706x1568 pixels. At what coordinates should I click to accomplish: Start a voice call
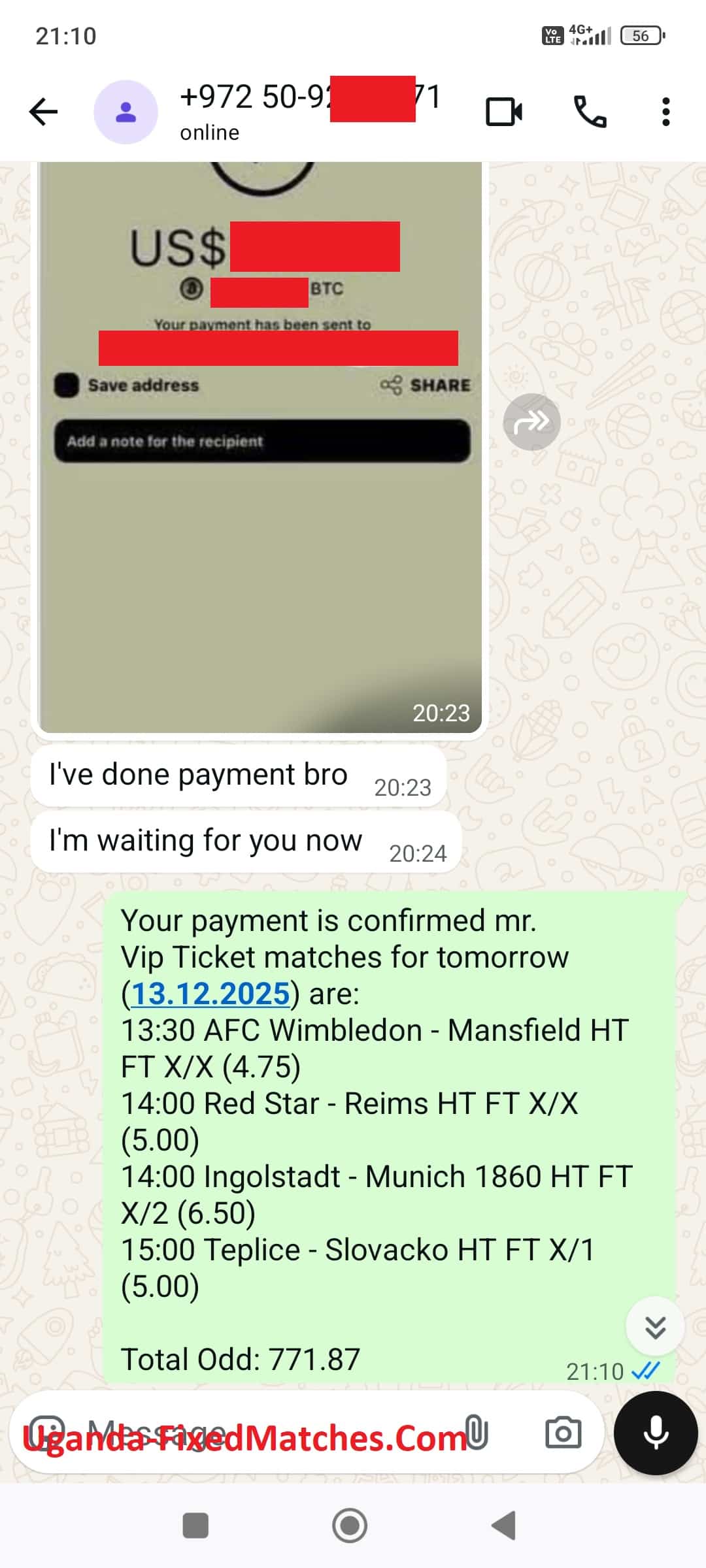point(590,112)
